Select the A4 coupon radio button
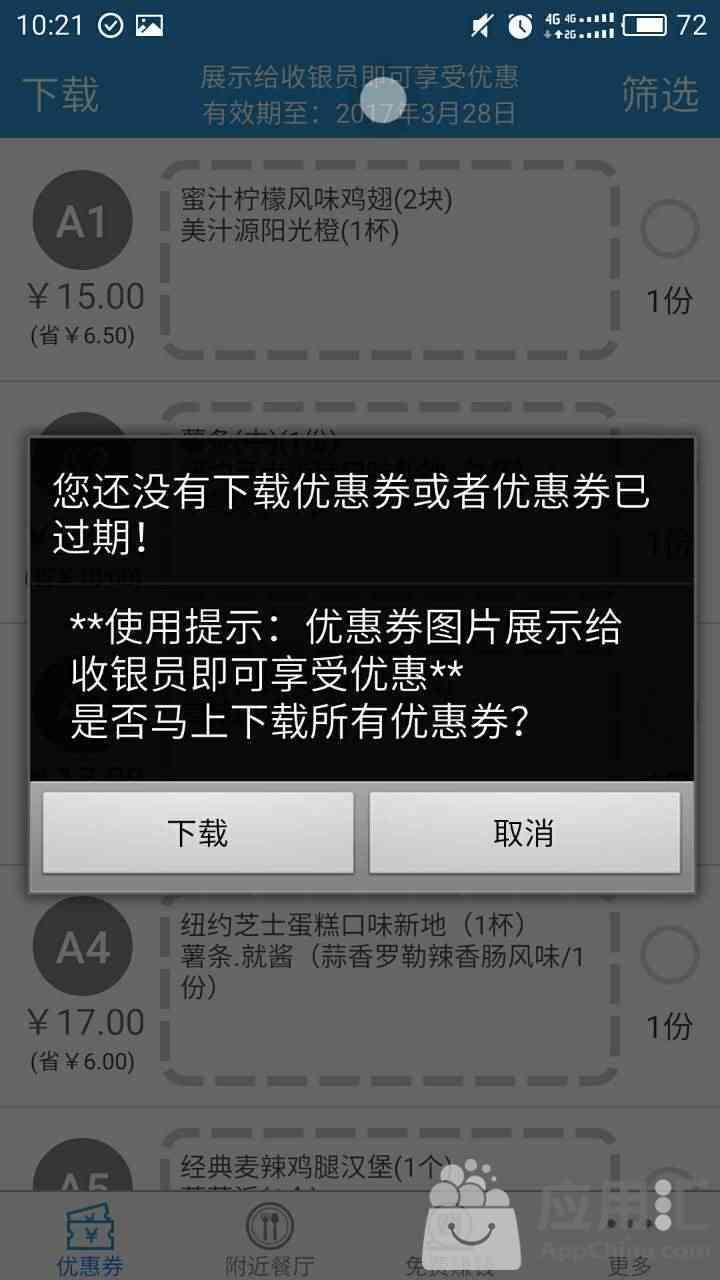Image resolution: width=720 pixels, height=1280 pixels. [x=669, y=956]
